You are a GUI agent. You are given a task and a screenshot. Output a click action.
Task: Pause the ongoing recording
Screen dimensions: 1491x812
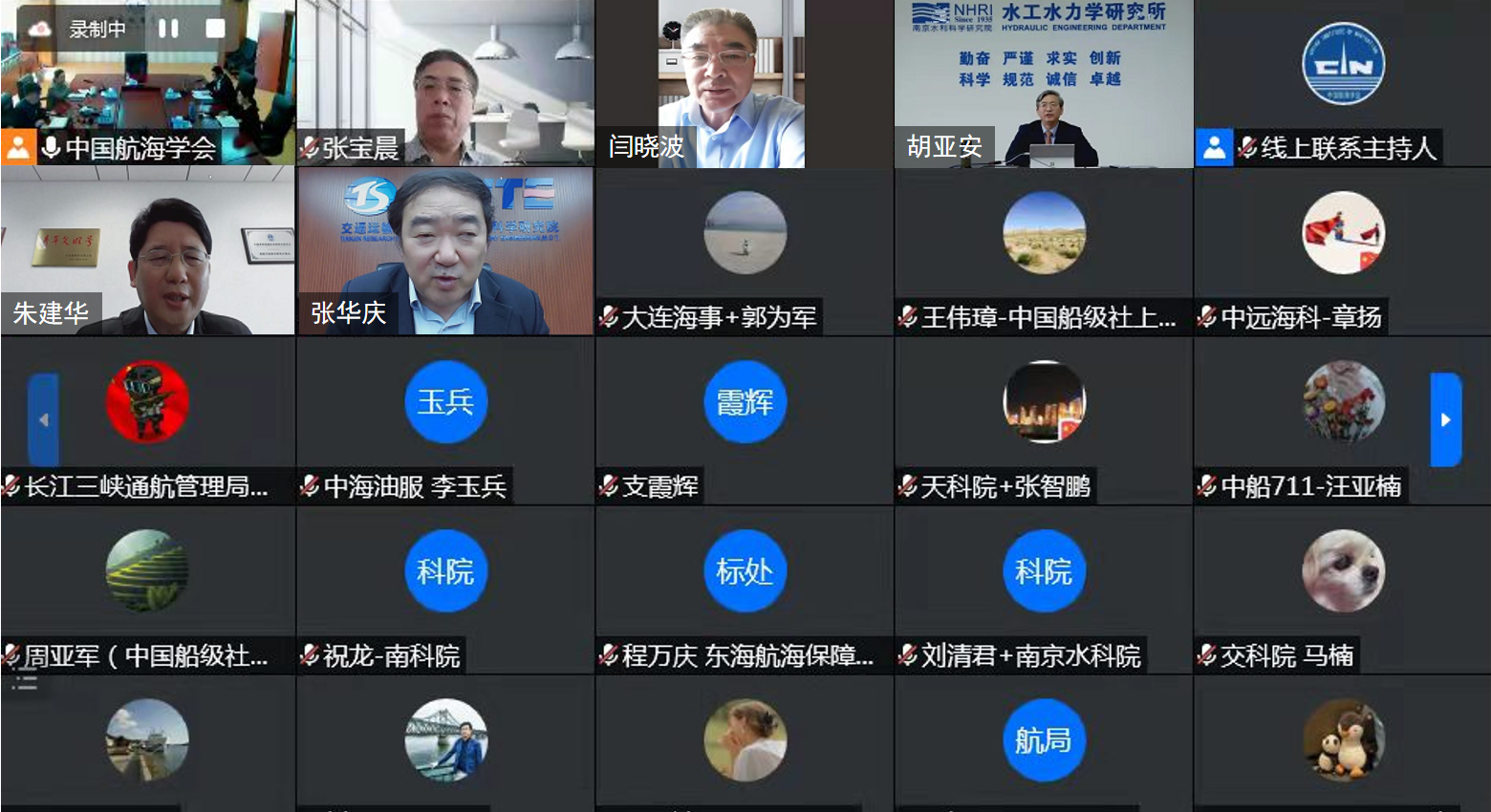tap(168, 29)
